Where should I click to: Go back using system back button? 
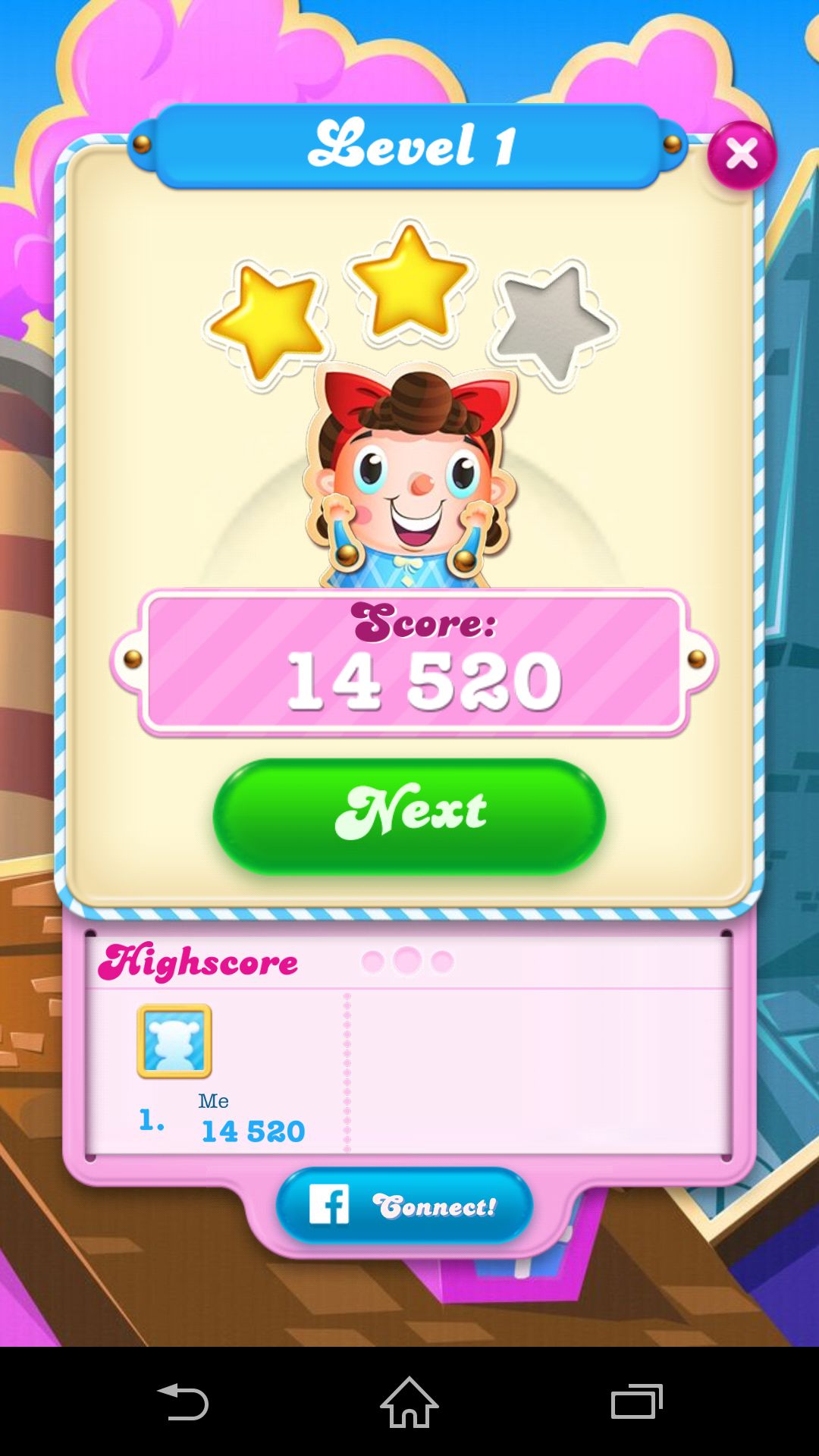pyautogui.click(x=183, y=1401)
